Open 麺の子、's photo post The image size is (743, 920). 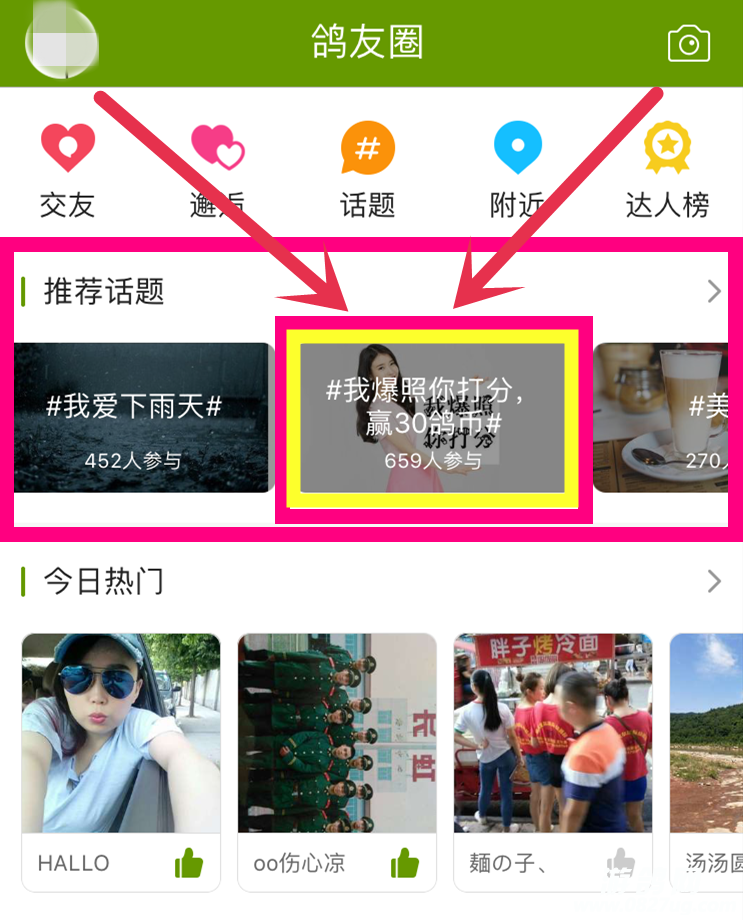click(x=553, y=733)
